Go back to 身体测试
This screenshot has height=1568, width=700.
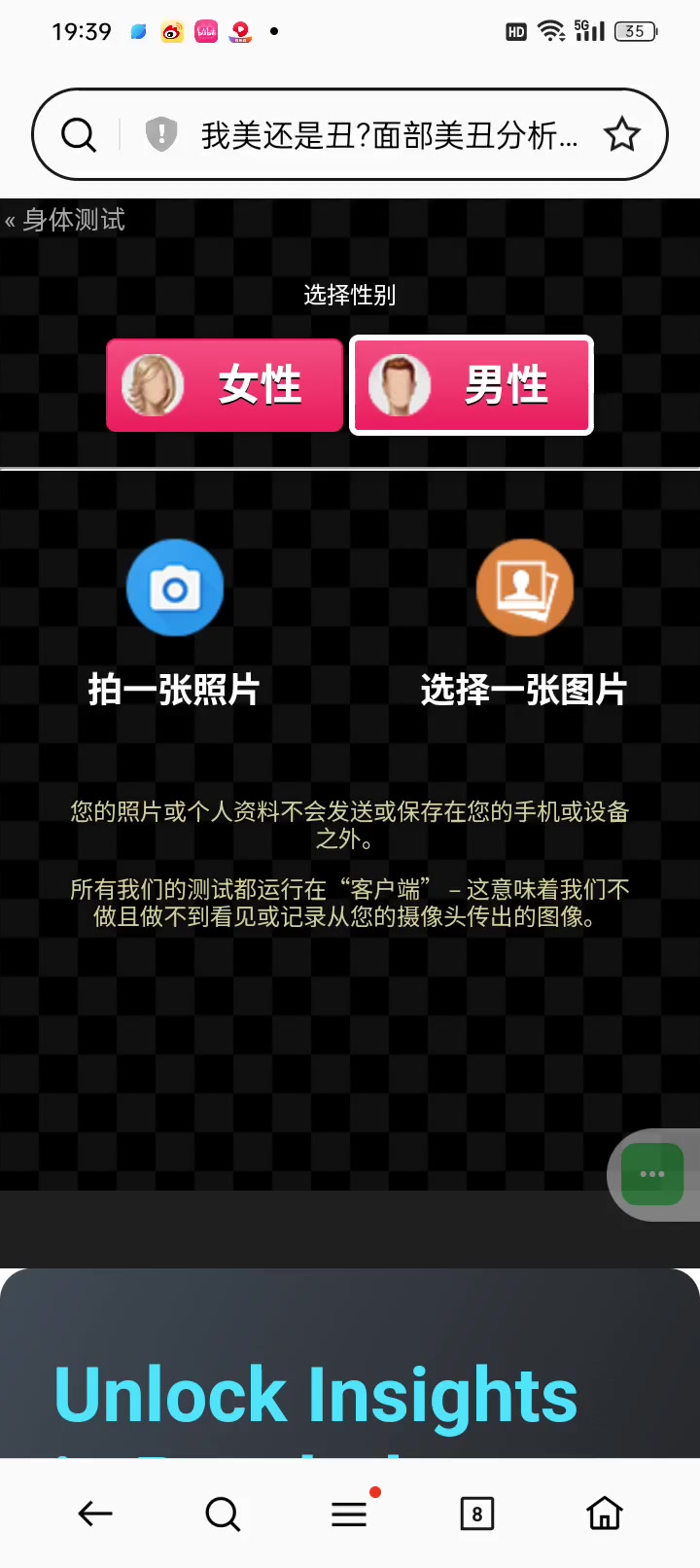(65, 220)
